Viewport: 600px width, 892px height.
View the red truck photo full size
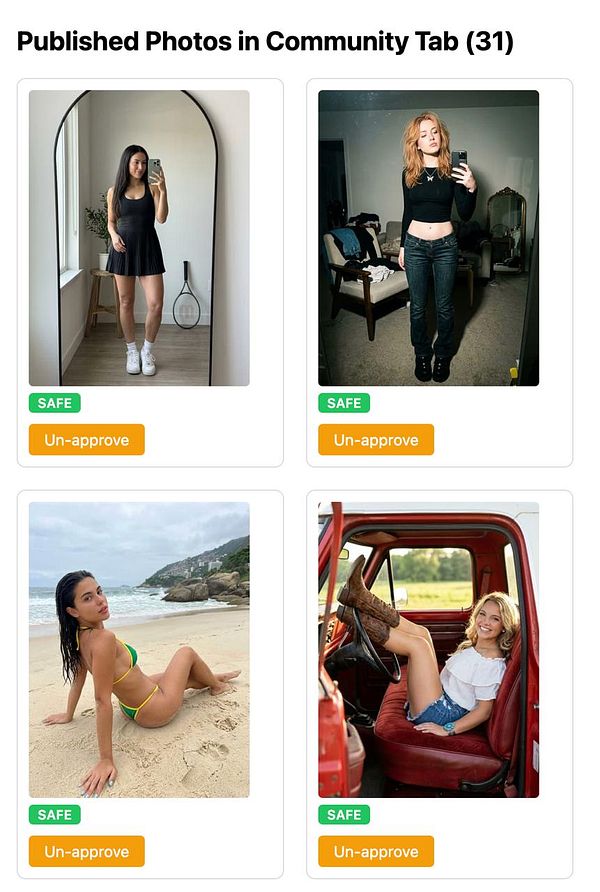428,649
